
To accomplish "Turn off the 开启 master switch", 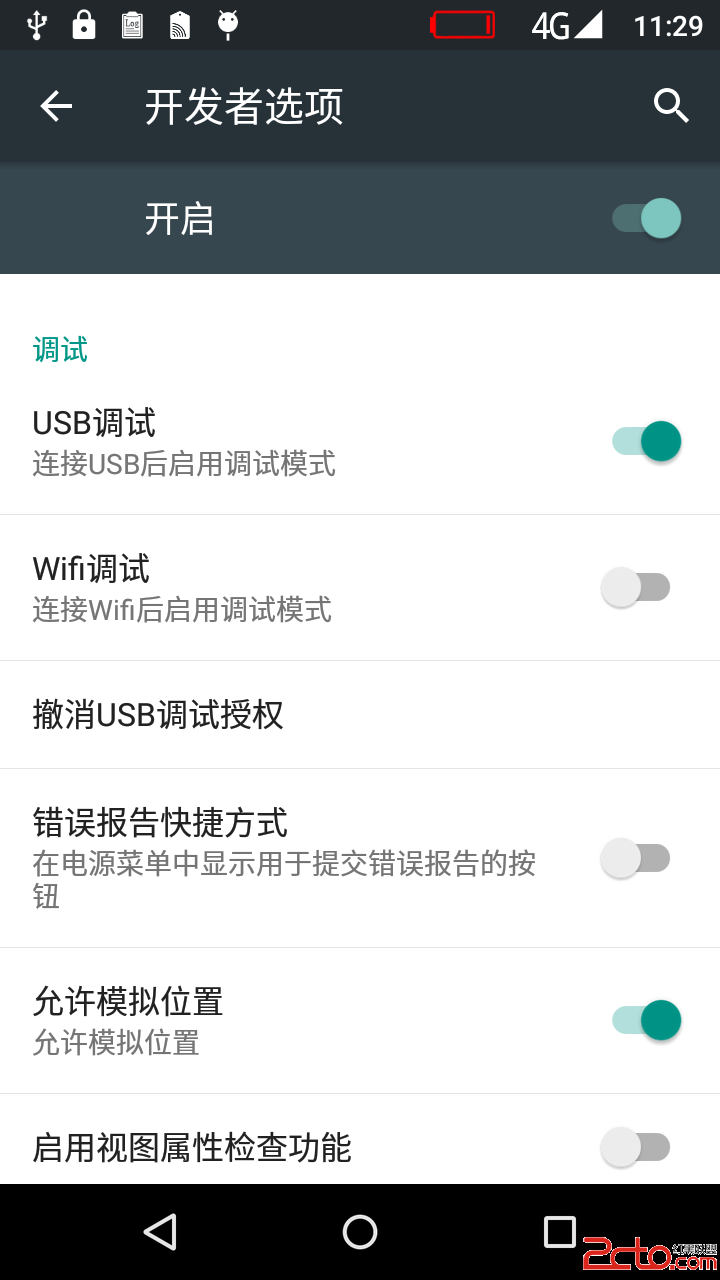I will [647, 218].
